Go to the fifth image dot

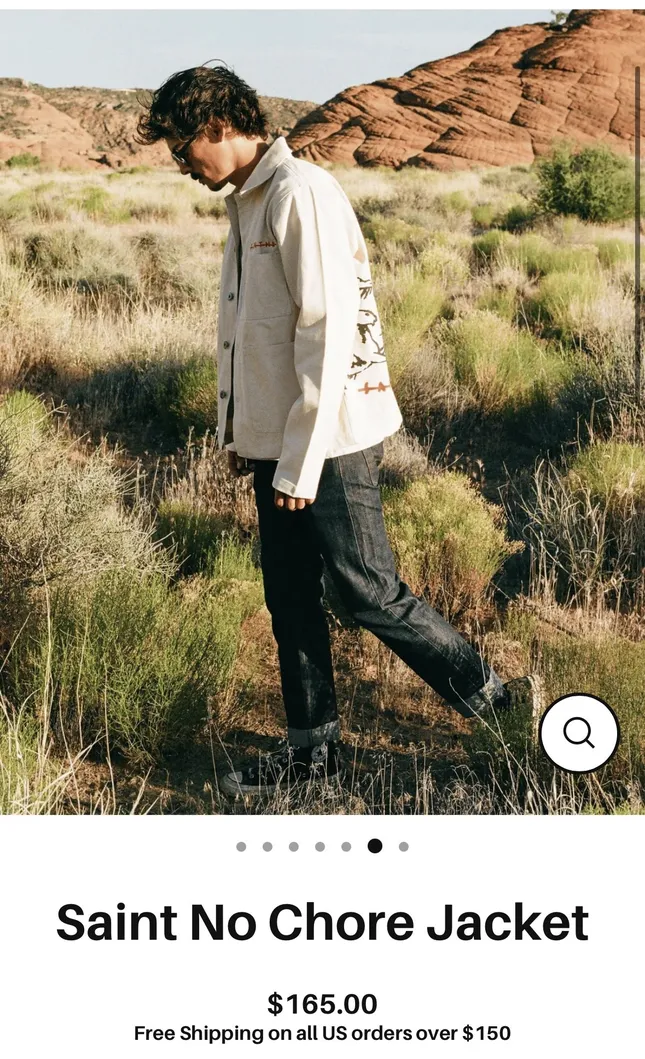coord(346,846)
